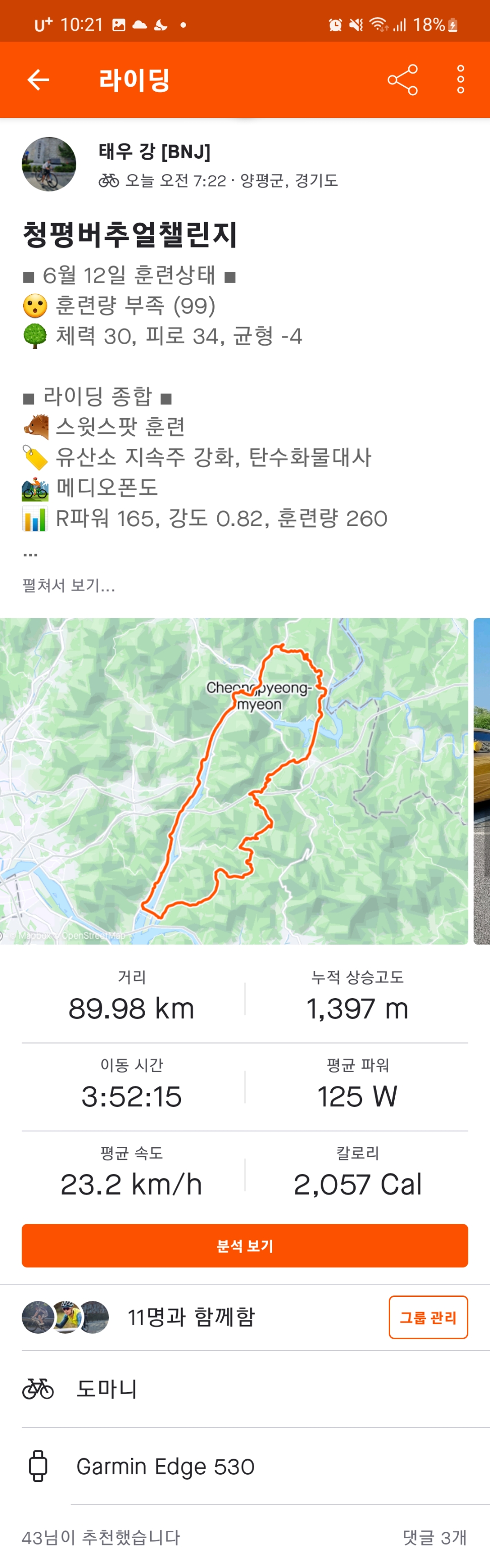View the photo next to the map
Screen dimensions: 490x1568
[x=482, y=781]
